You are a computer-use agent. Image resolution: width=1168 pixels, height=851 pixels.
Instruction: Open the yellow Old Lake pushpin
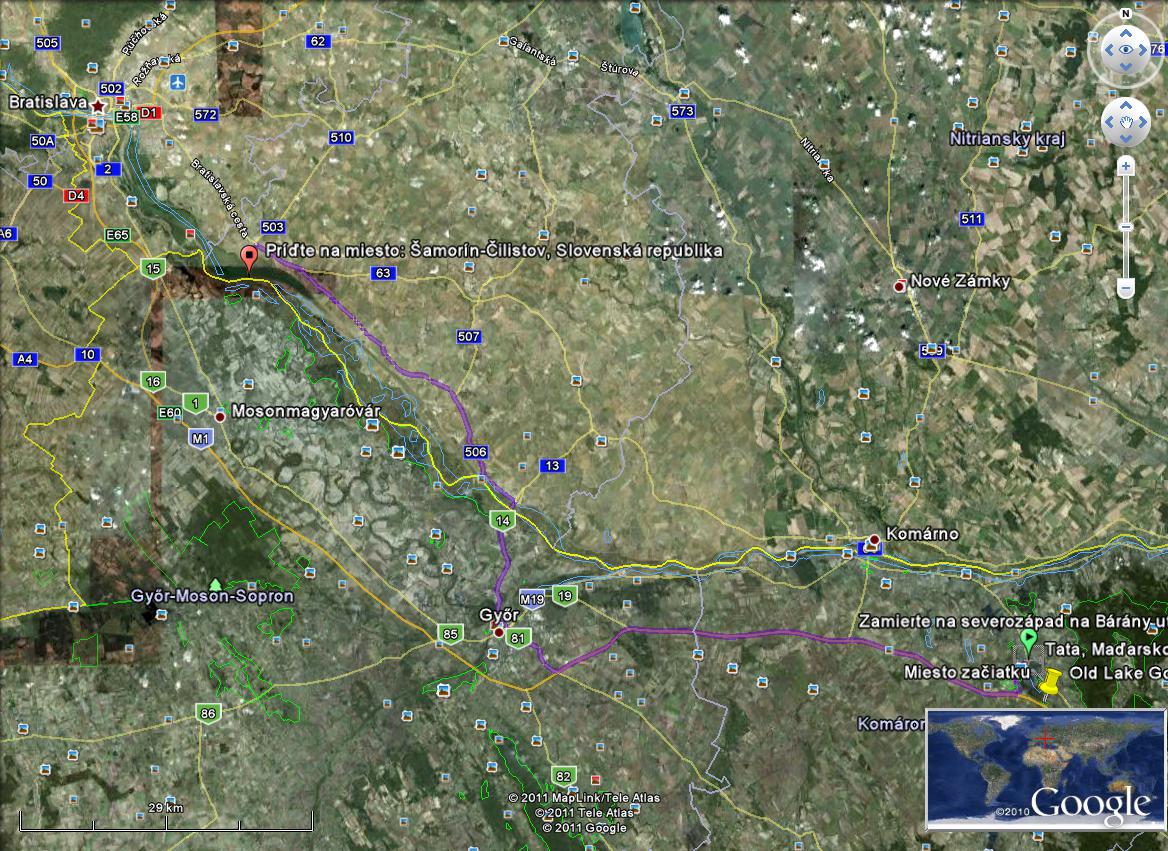tap(1049, 685)
